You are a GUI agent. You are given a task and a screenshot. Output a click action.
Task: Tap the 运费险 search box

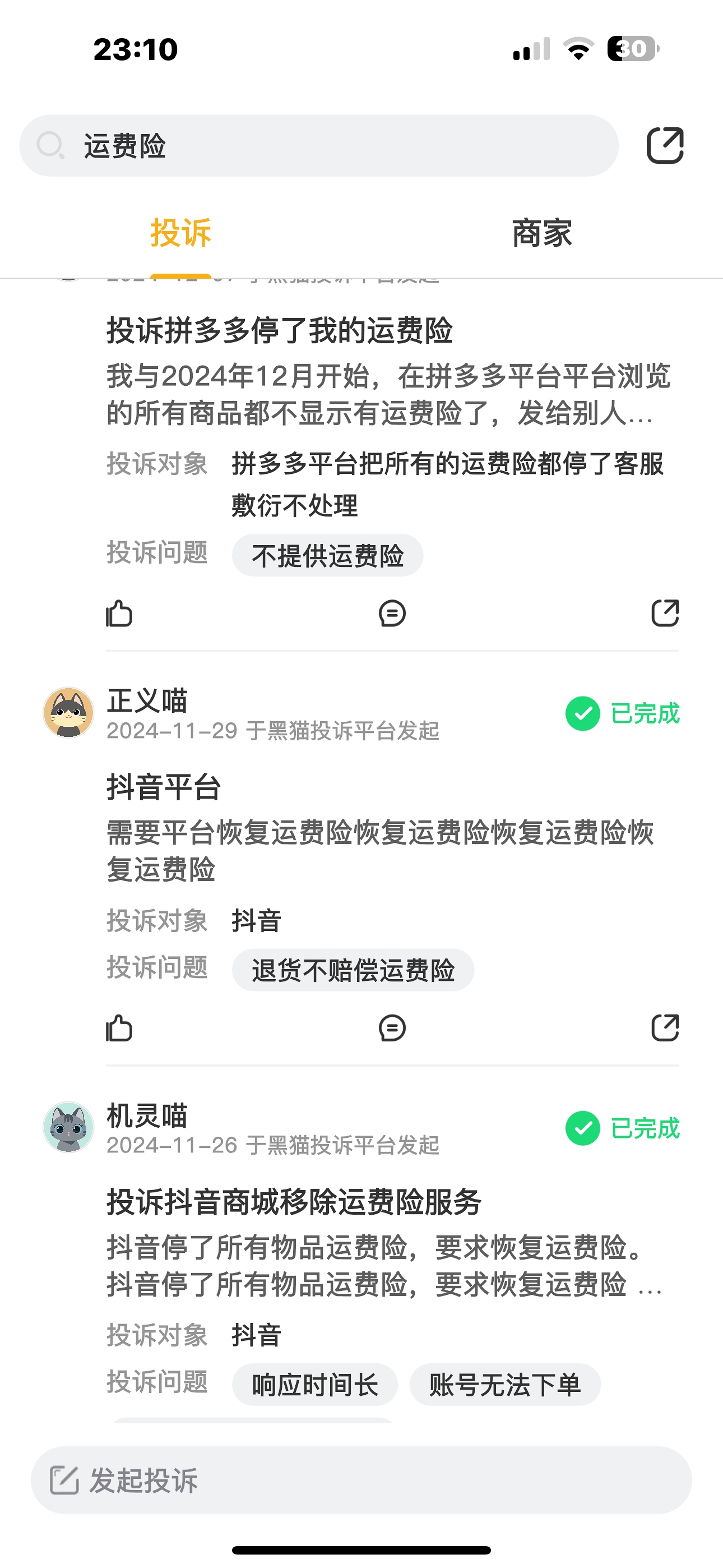(x=319, y=146)
